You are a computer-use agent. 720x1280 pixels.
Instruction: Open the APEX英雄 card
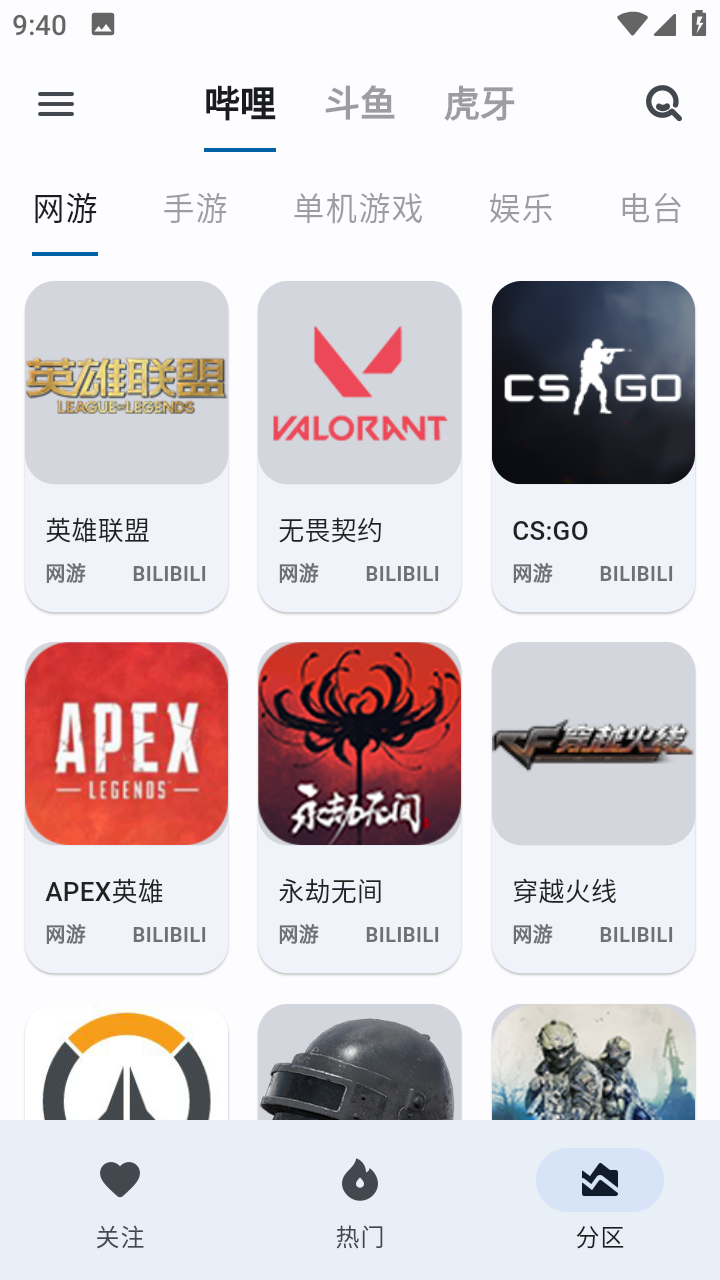click(x=126, y=807)
